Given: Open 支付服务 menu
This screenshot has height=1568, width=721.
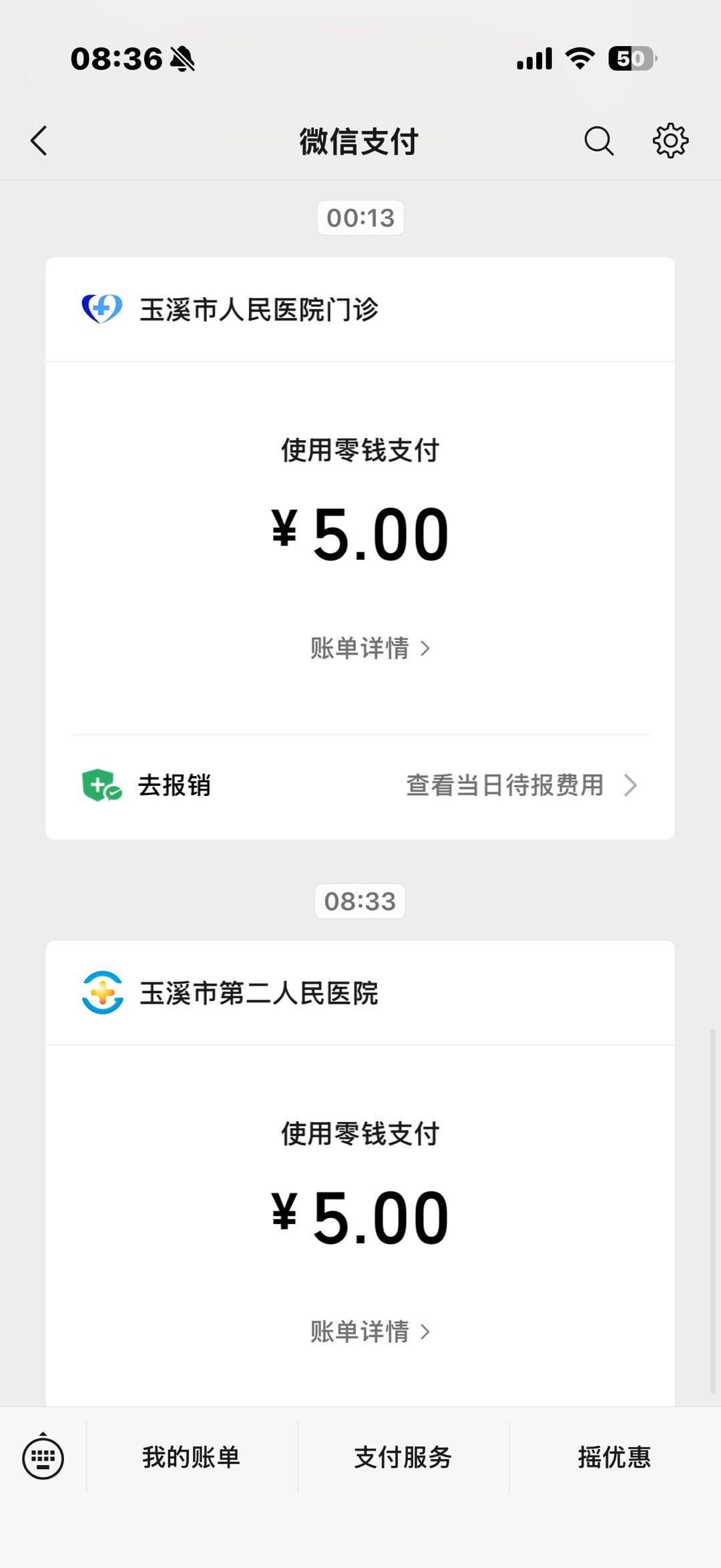Looking at the screenshot, I should coord(403,1457).
